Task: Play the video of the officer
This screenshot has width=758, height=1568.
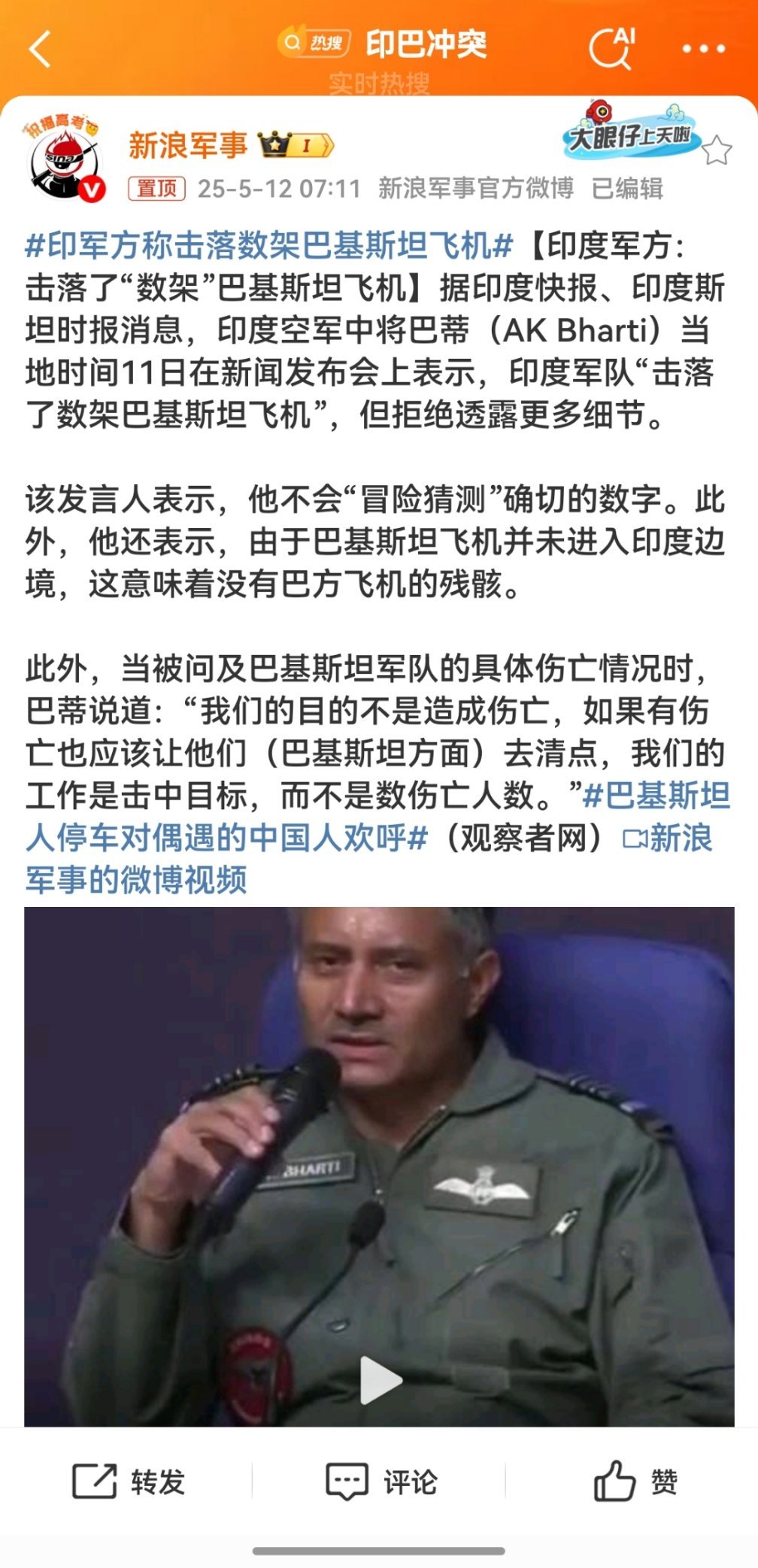Action: tap(380, 1380)
